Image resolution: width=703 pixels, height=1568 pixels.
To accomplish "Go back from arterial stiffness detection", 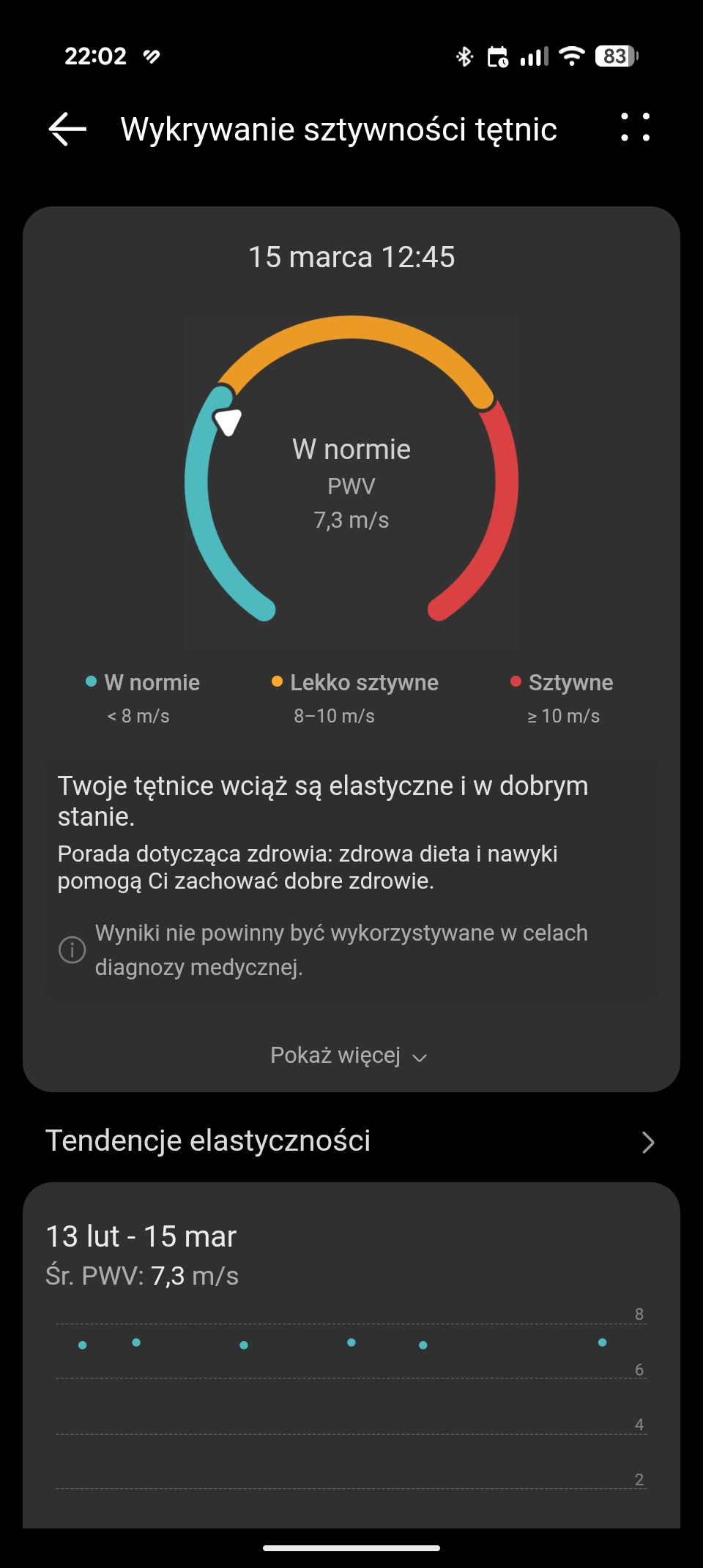I will click(x=67, y=130).
